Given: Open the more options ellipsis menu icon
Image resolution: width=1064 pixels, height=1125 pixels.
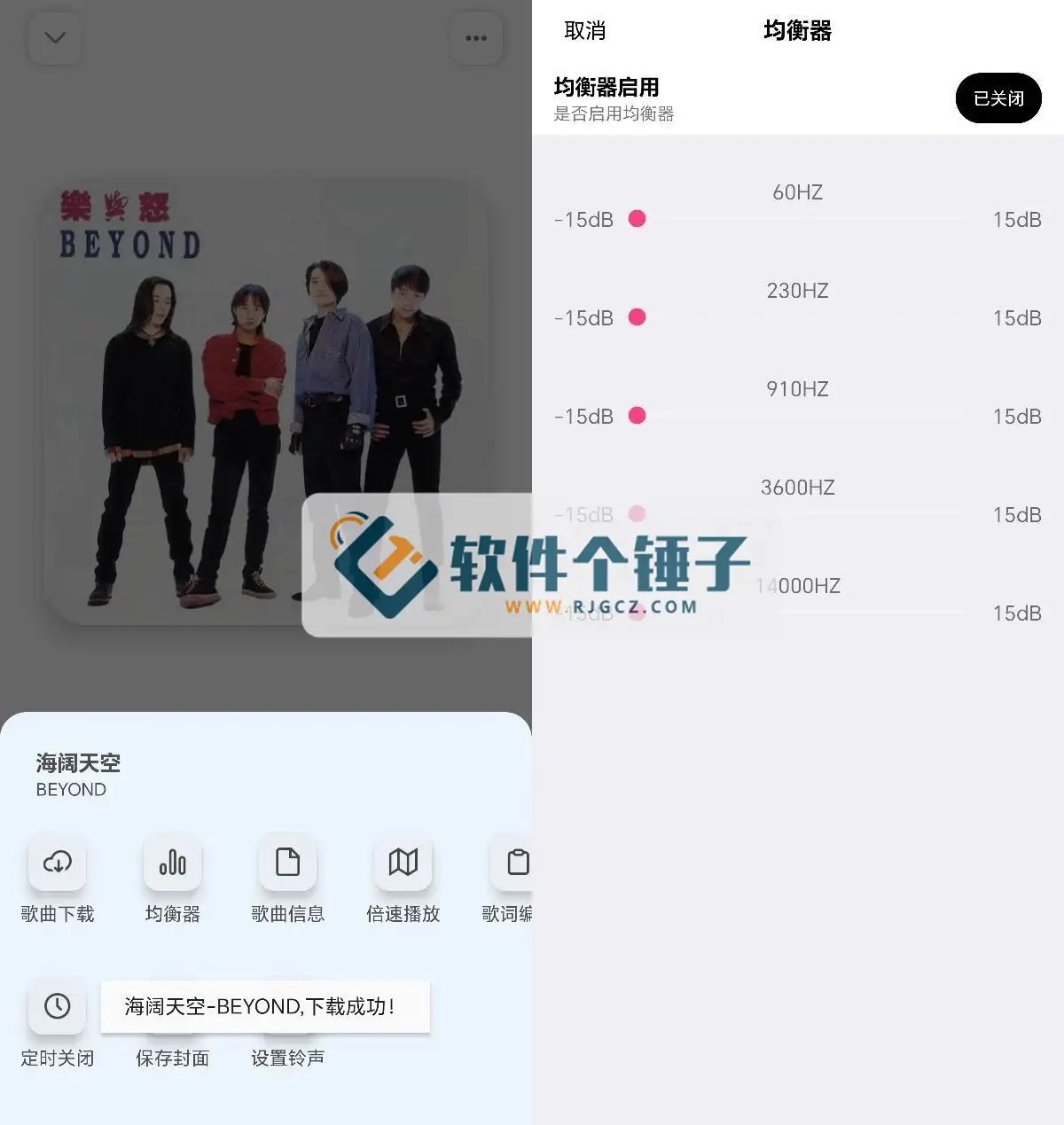Looking at the screenshot, I should pyautogui.click(x=476, y=37).
